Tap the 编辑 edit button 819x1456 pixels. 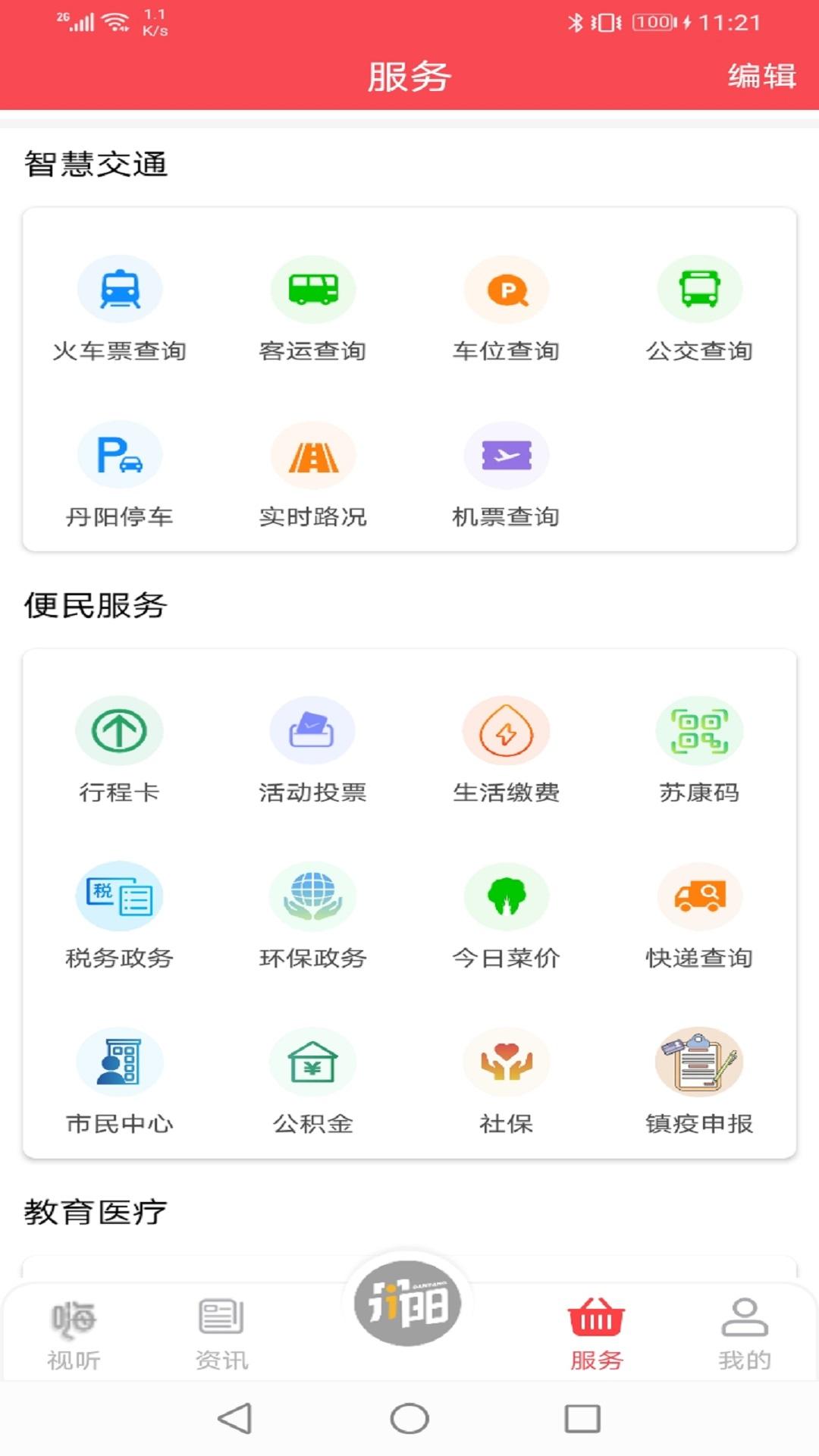pos(762,75)
